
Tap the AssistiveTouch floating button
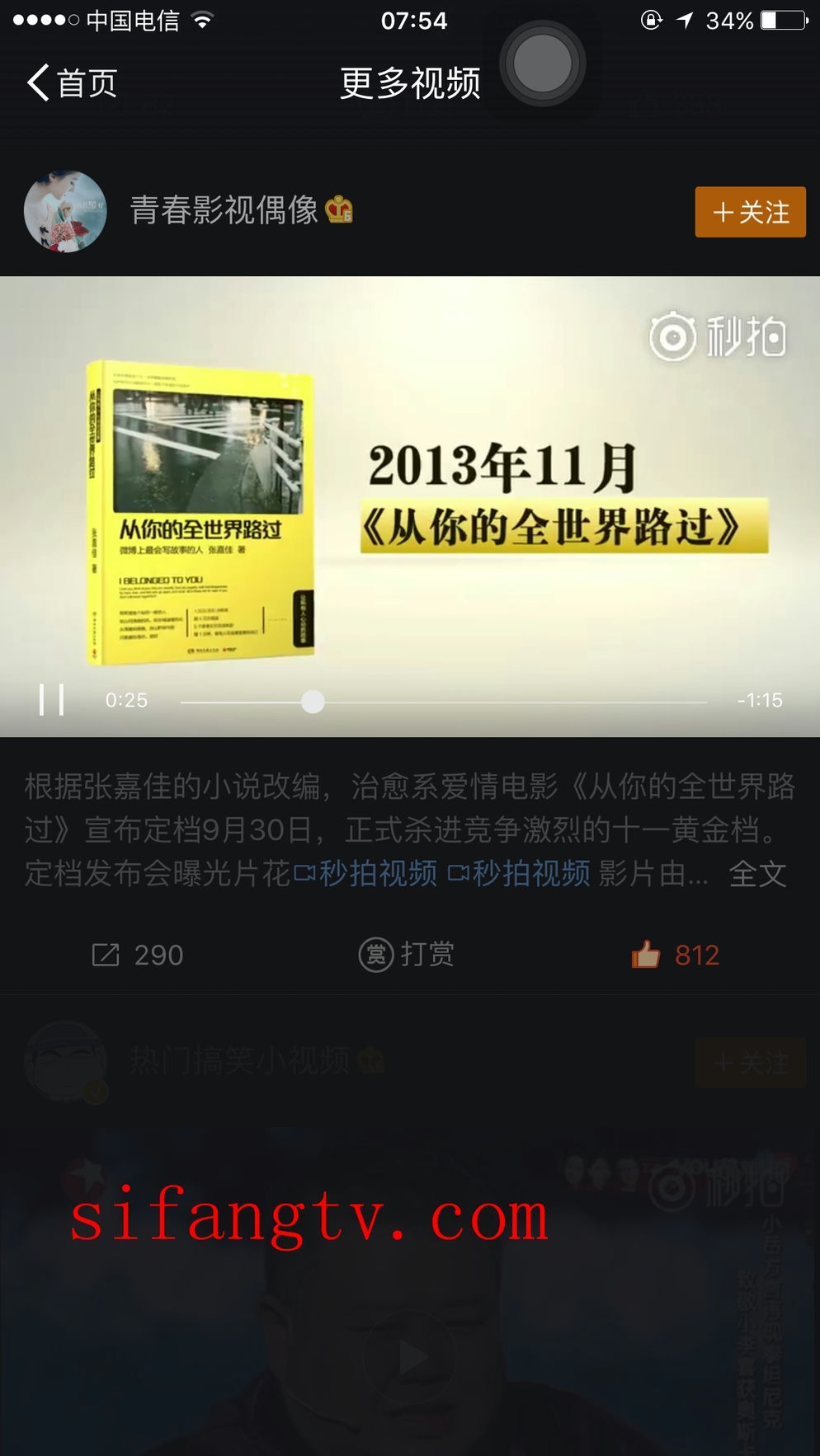pyautogui.click(x=542, y=63)
